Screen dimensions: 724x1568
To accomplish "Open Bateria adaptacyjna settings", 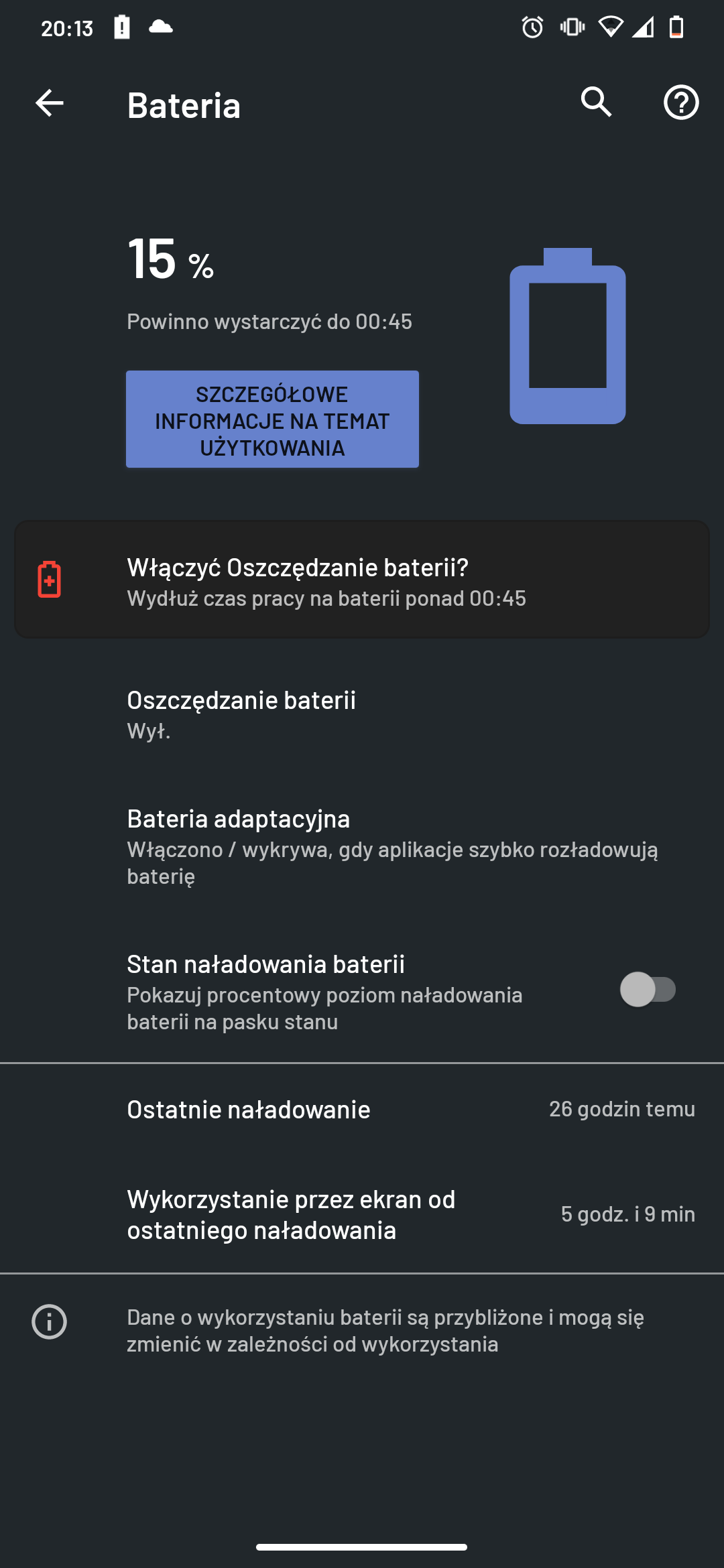I will pyautogui.click(x=362, y=846).
